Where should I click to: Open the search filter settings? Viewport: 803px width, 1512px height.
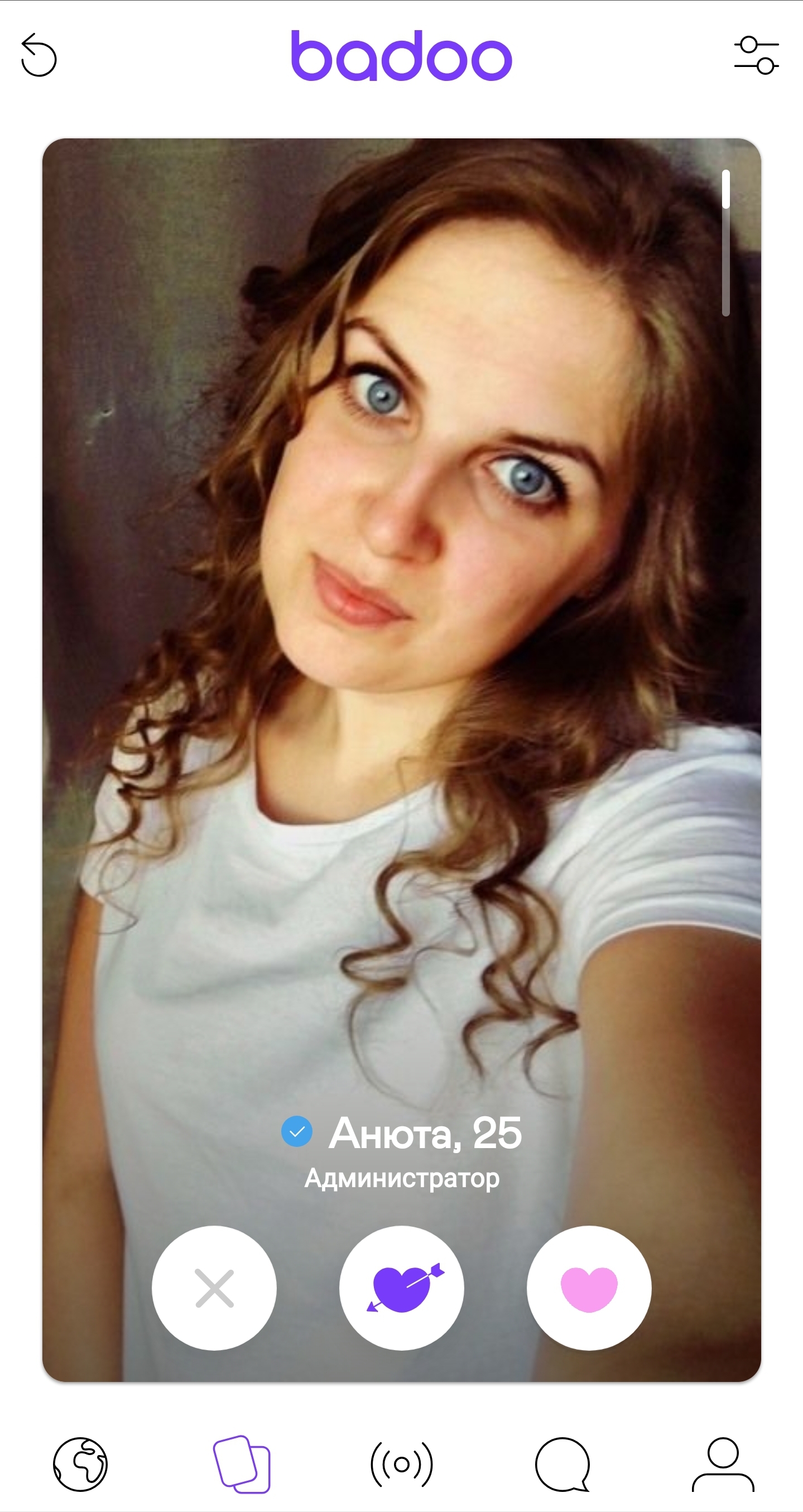pyautogui.click(x=756, y=55)
